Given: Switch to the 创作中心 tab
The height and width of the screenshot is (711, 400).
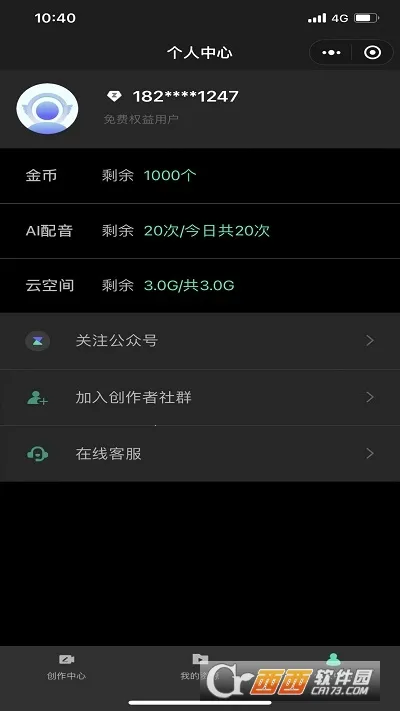Looking at the screenshot, I should [x=67, y=667].
